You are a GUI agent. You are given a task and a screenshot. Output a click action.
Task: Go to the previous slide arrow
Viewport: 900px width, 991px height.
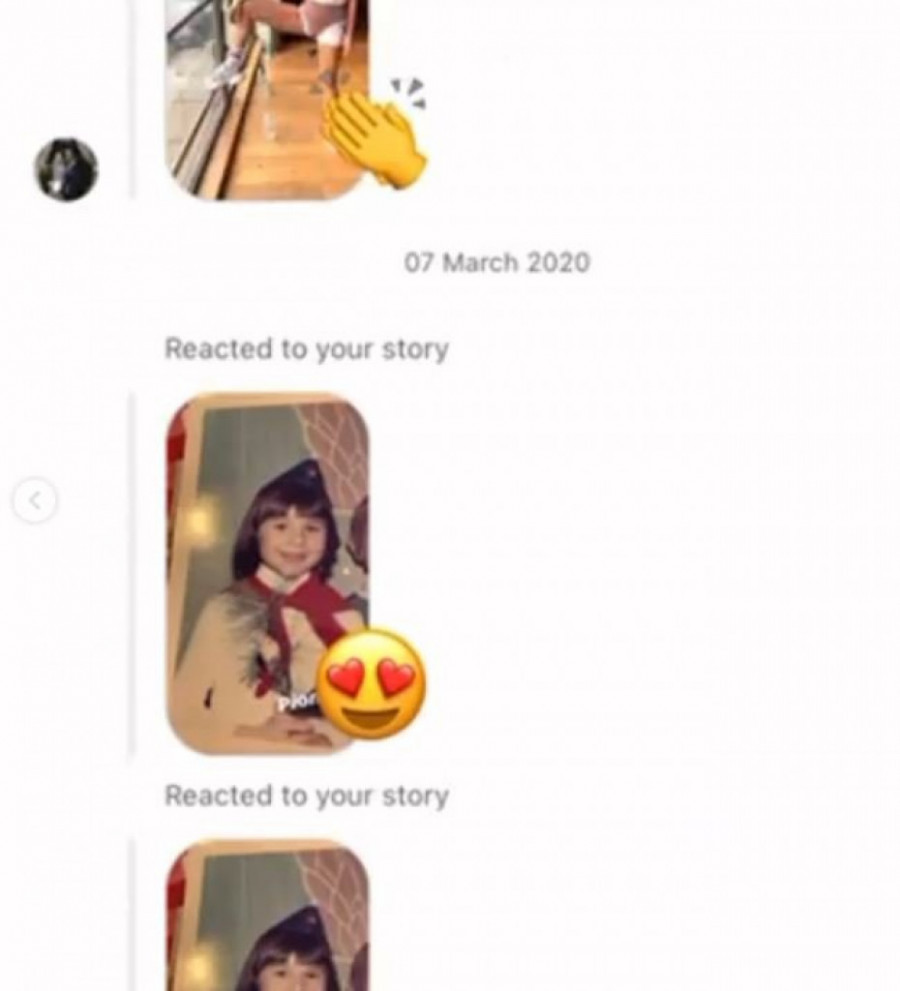[35, 500]
